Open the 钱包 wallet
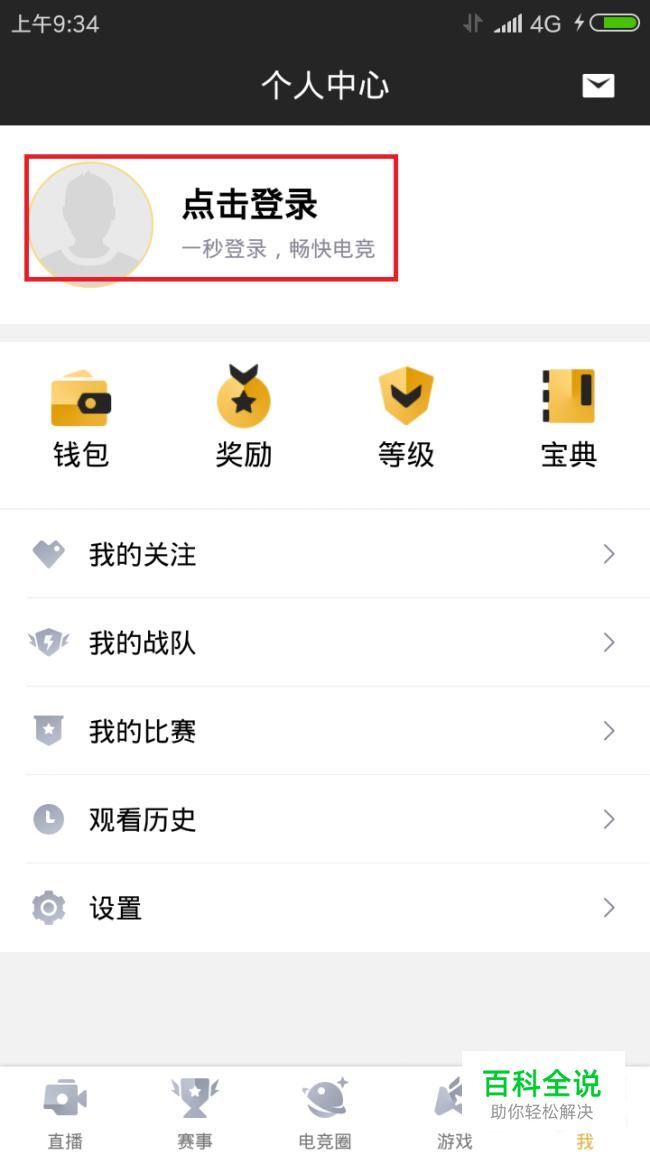The image size is (650, 1155). (x=81, y=418)
